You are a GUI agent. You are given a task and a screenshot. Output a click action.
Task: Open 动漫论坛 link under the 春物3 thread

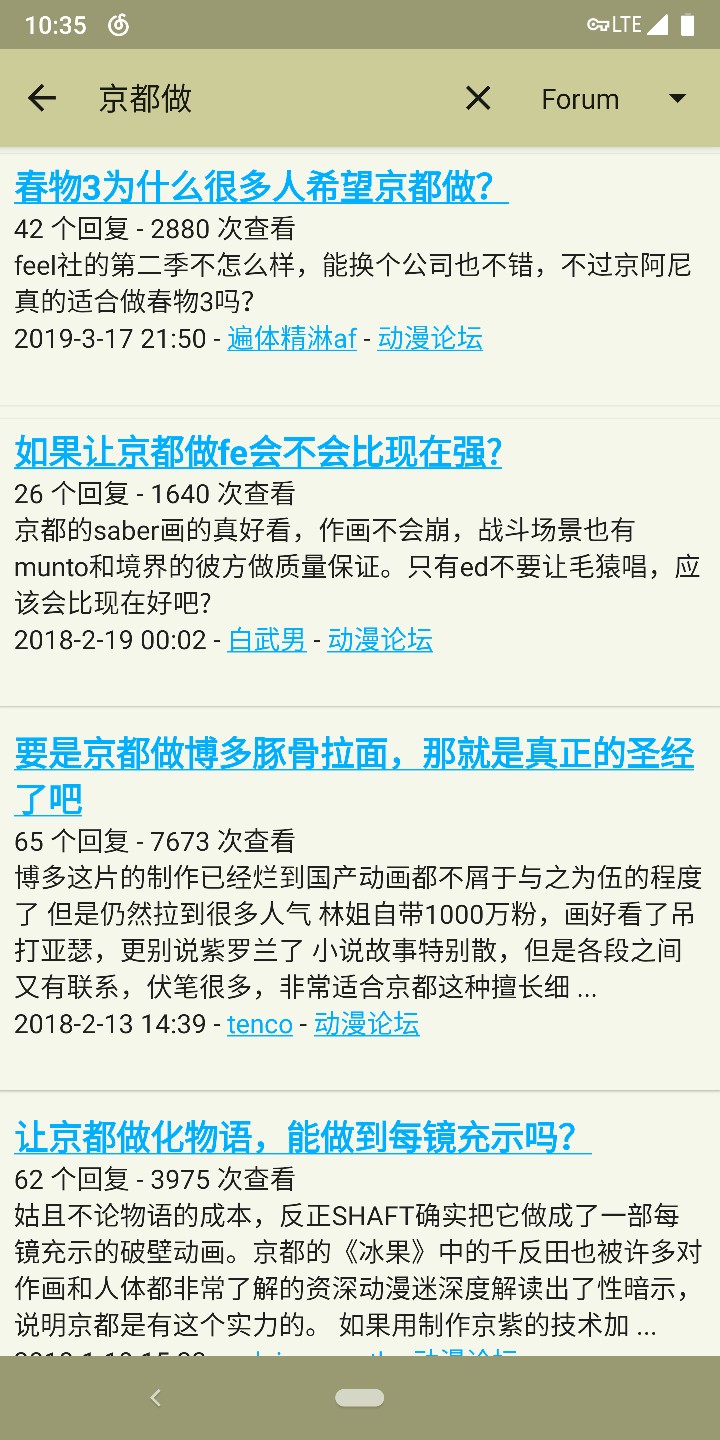(430, 339)
